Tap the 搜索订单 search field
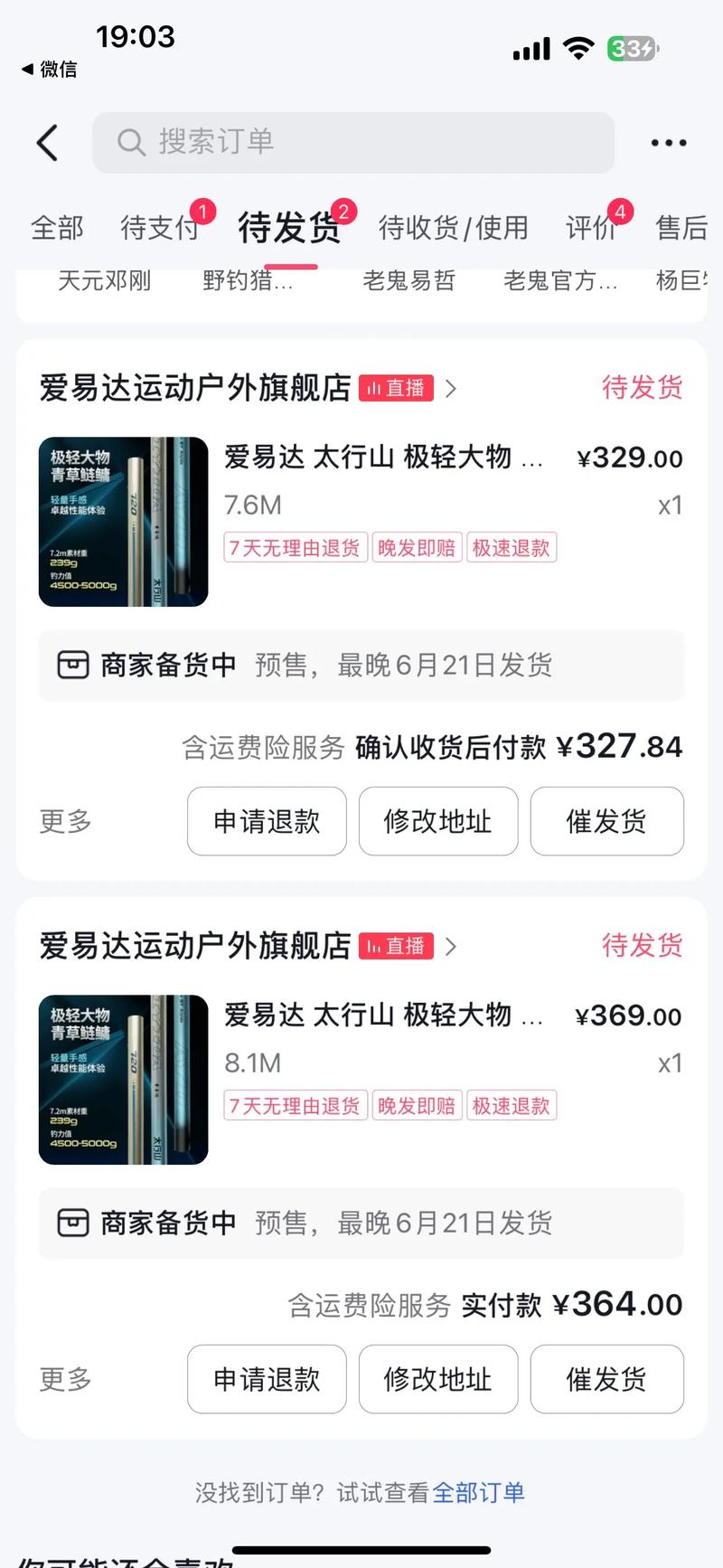Screen dimensions: 723x1568 [352, 142]
